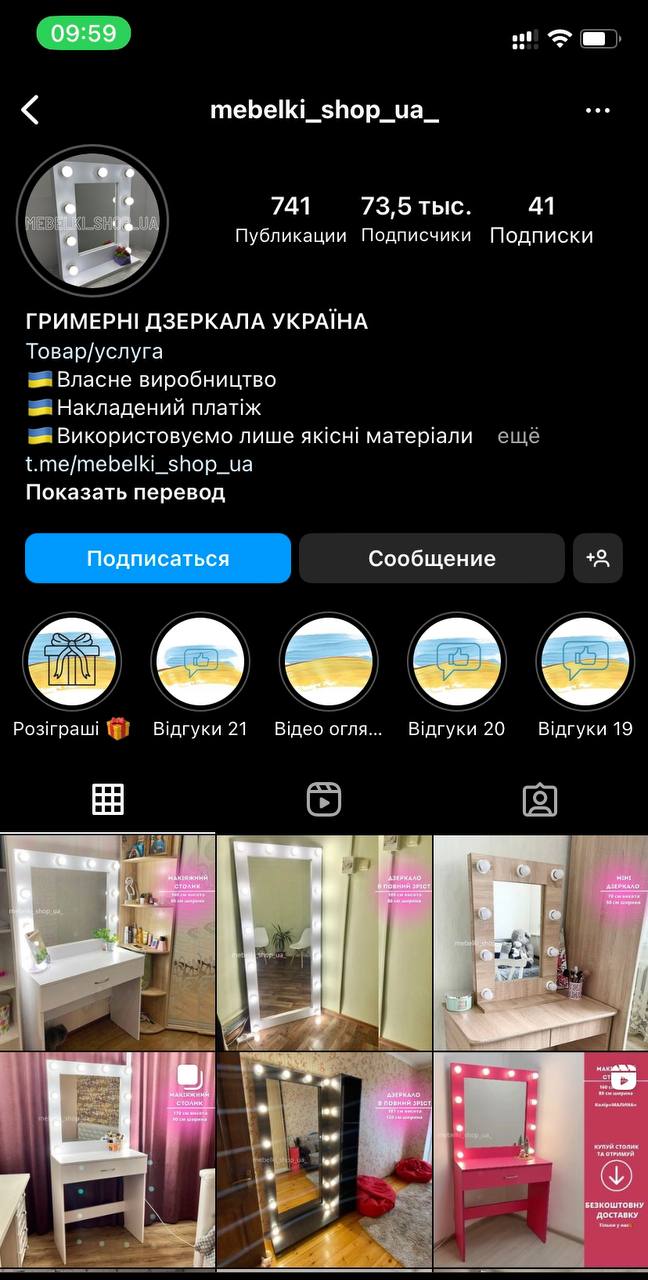View the 73,5 тыс. Подписчики list
This screenshot has height=1280, width=648.
[x=416, y=220]
